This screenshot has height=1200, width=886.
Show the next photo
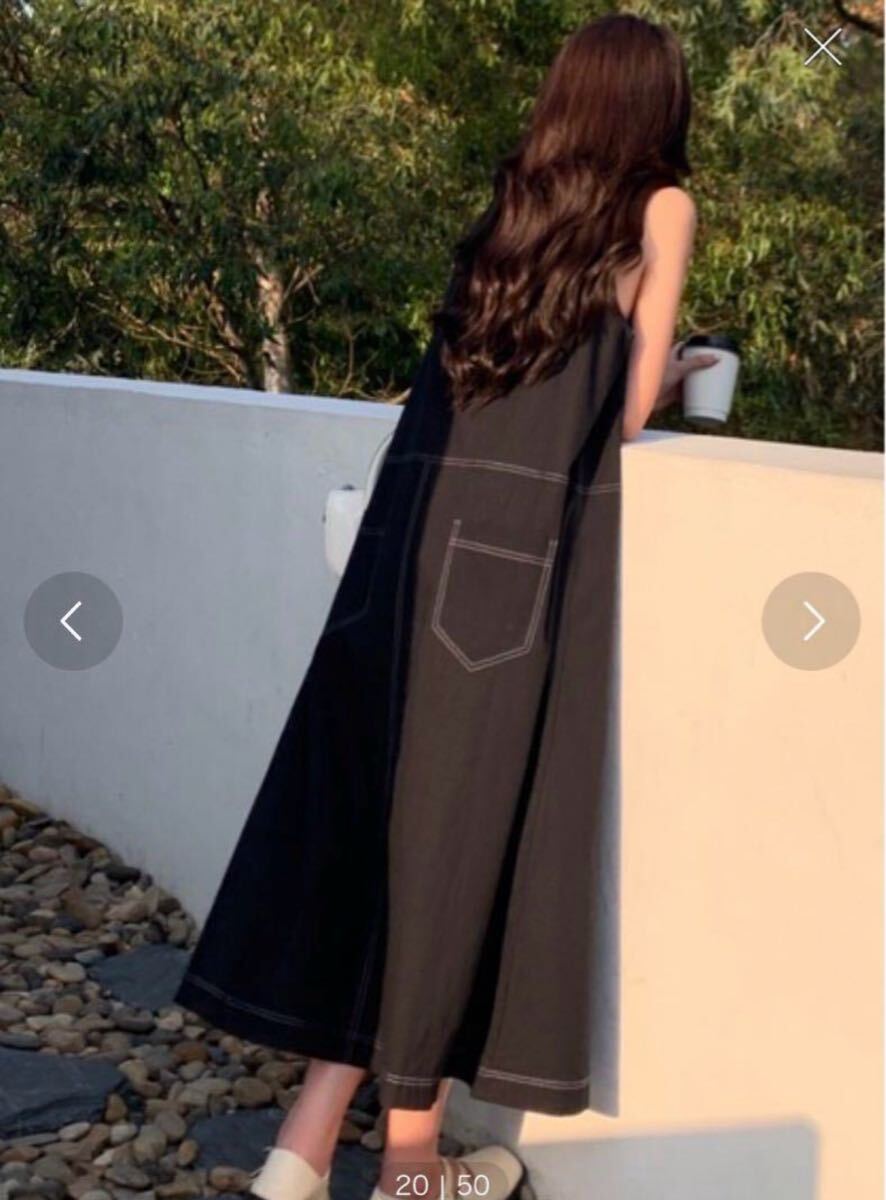(x=811, y=621)
